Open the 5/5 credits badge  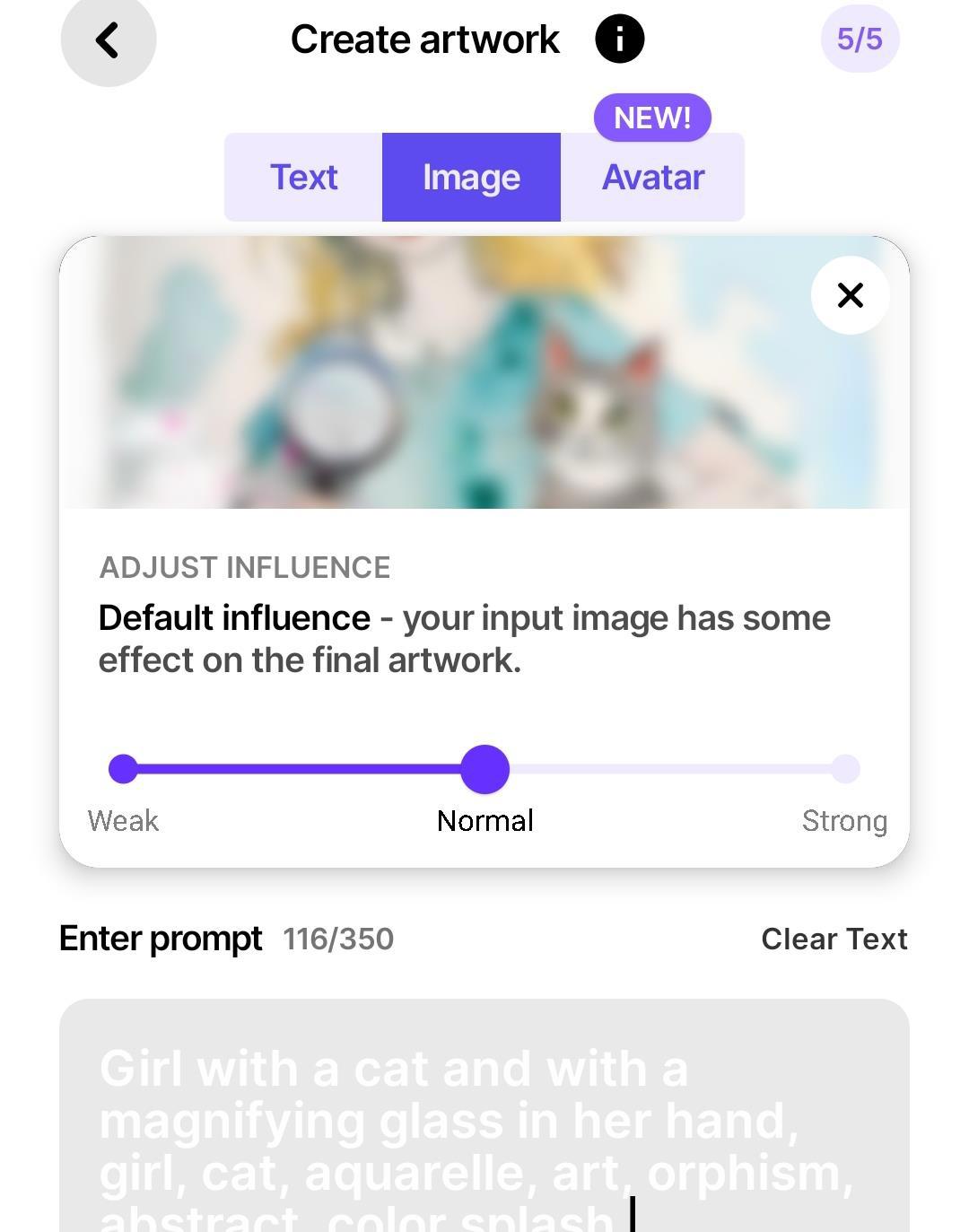[859, 39]
